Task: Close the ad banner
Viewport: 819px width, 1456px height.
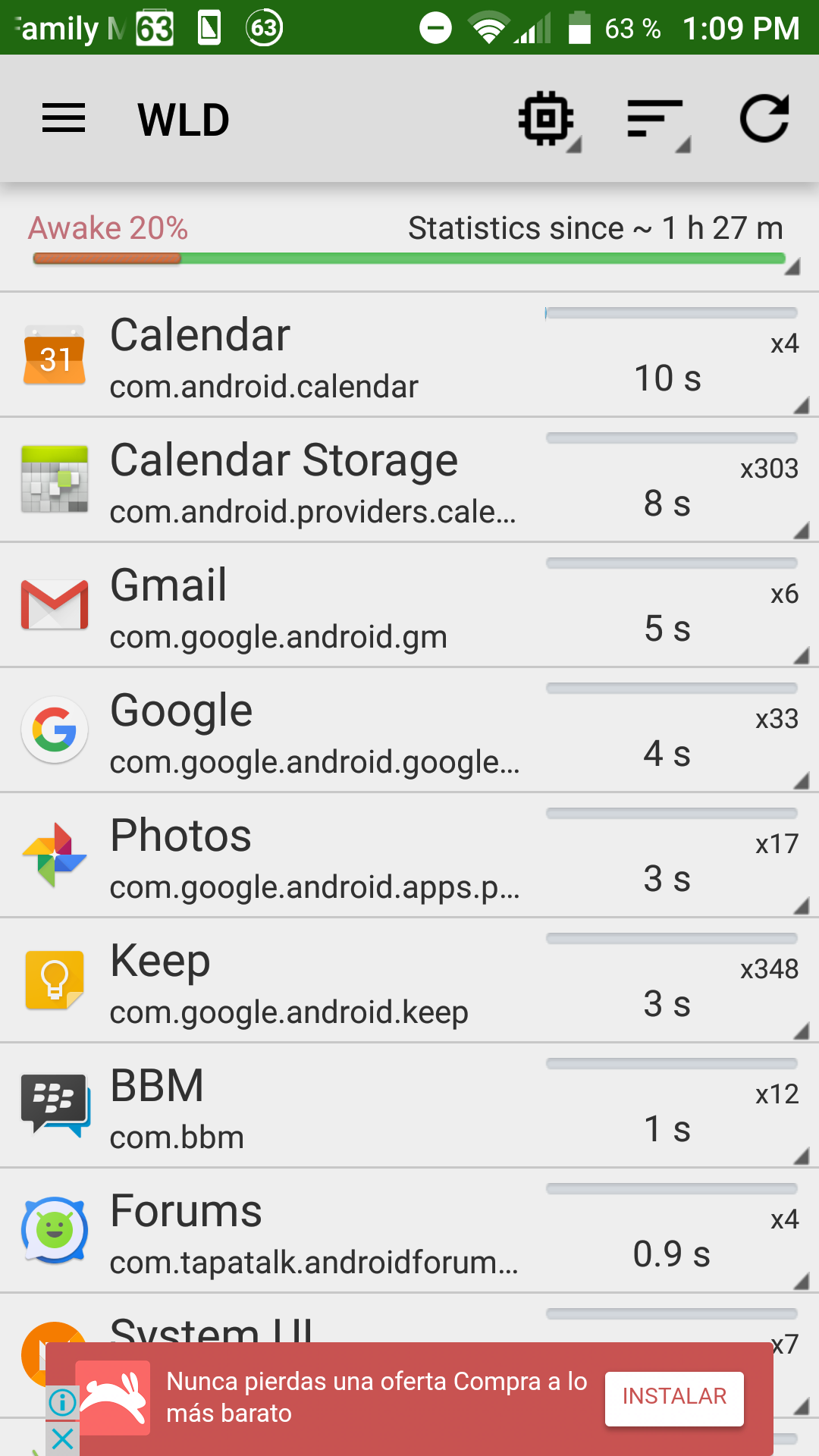Action: pos(63,1439)
